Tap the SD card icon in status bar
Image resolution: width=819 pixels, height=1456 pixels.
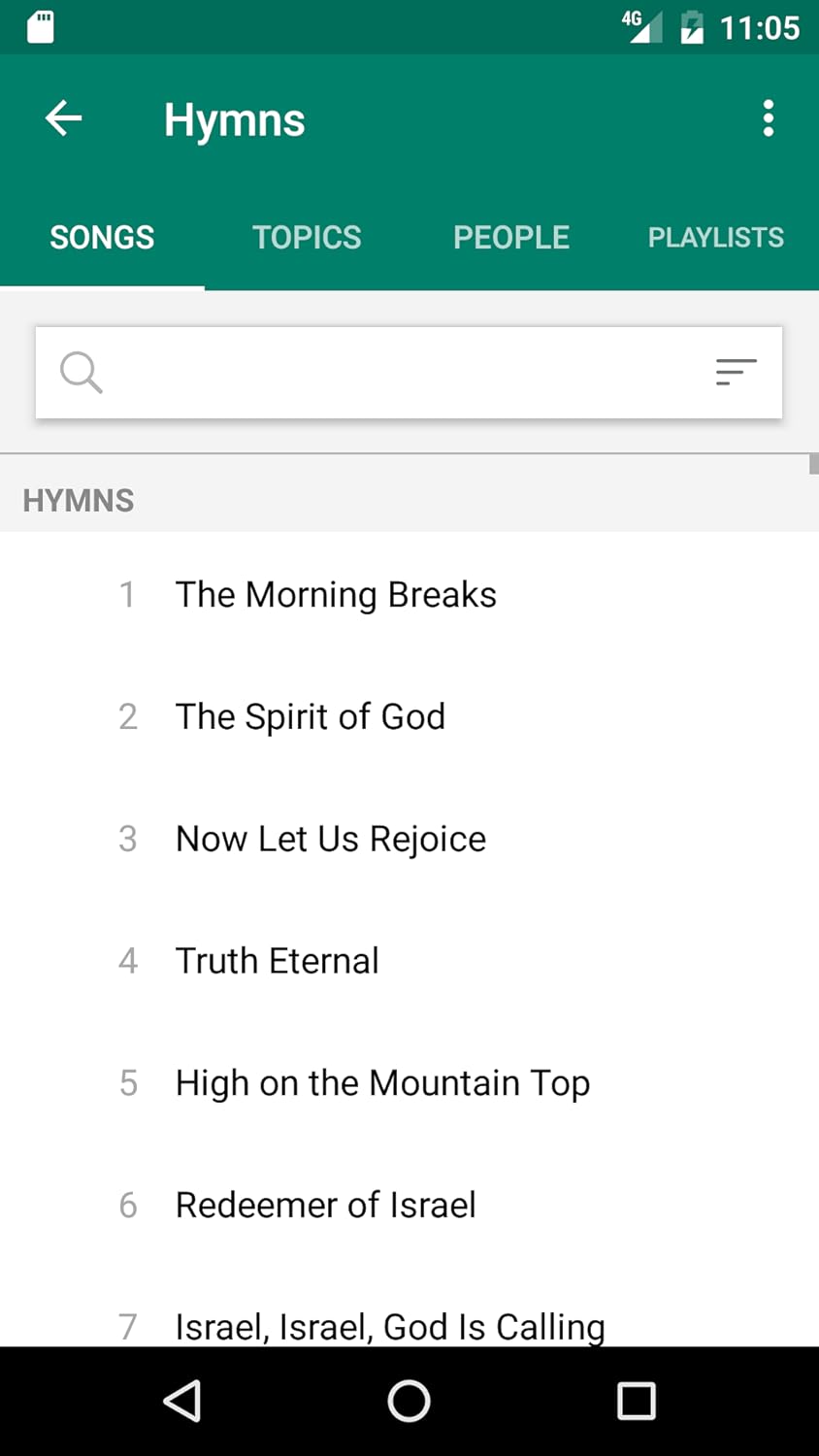tap(40, 27)
